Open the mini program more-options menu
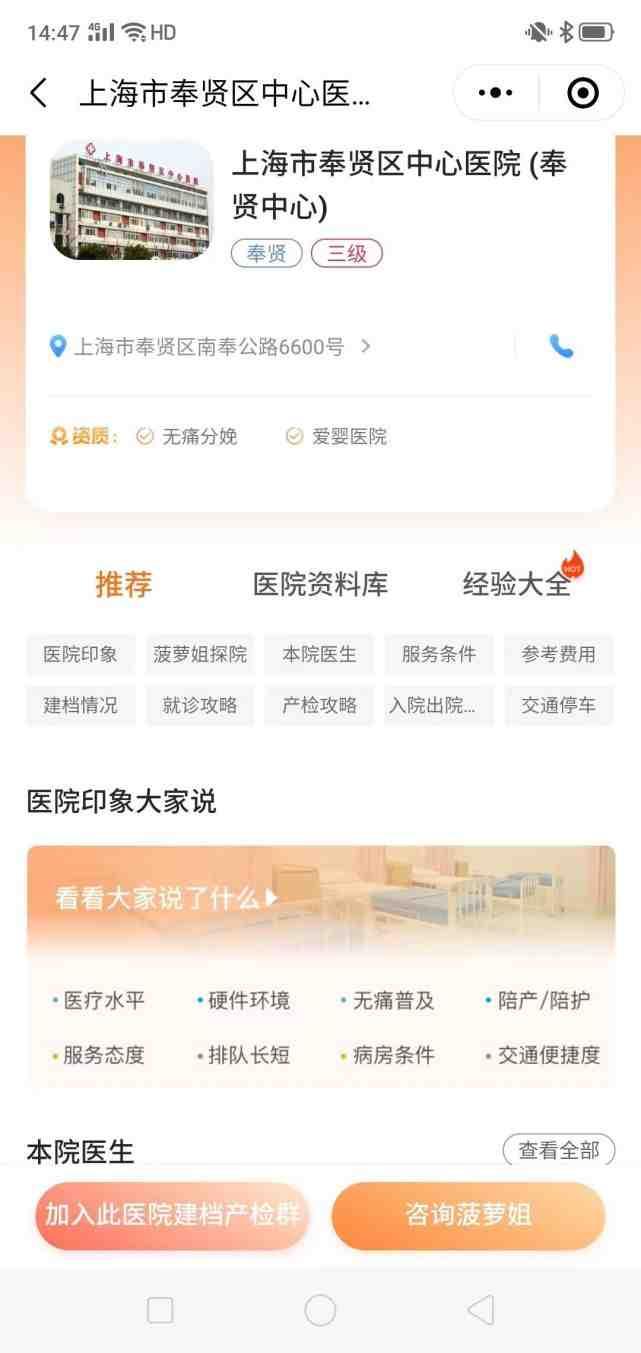 click(x=496, y=93)
